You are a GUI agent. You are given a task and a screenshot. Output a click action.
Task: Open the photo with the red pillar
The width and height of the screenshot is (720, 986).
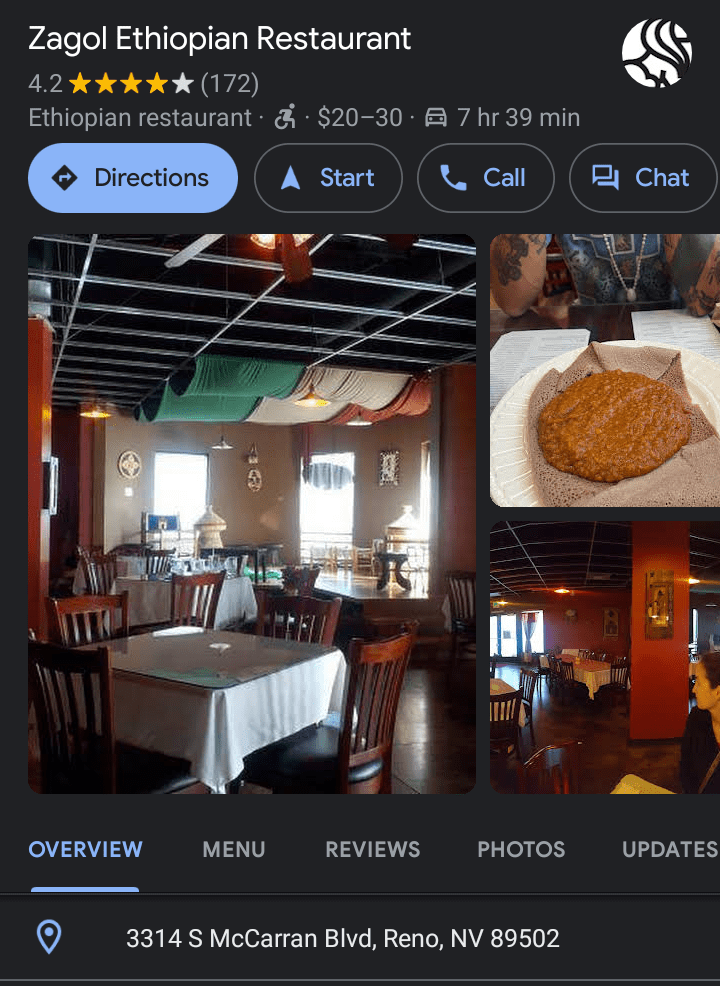coord(604,657)
